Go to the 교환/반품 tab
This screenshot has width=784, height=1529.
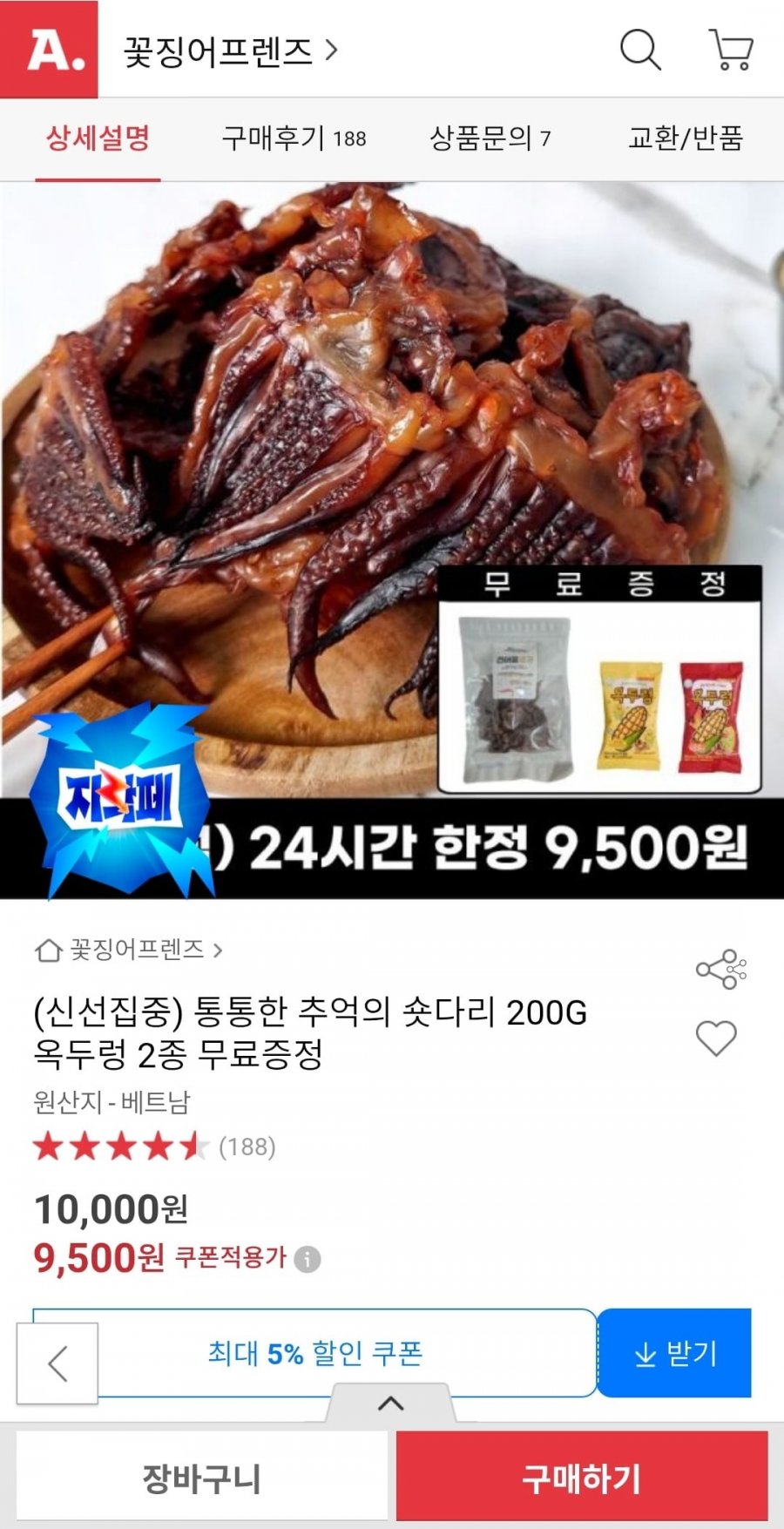point(686,139)
